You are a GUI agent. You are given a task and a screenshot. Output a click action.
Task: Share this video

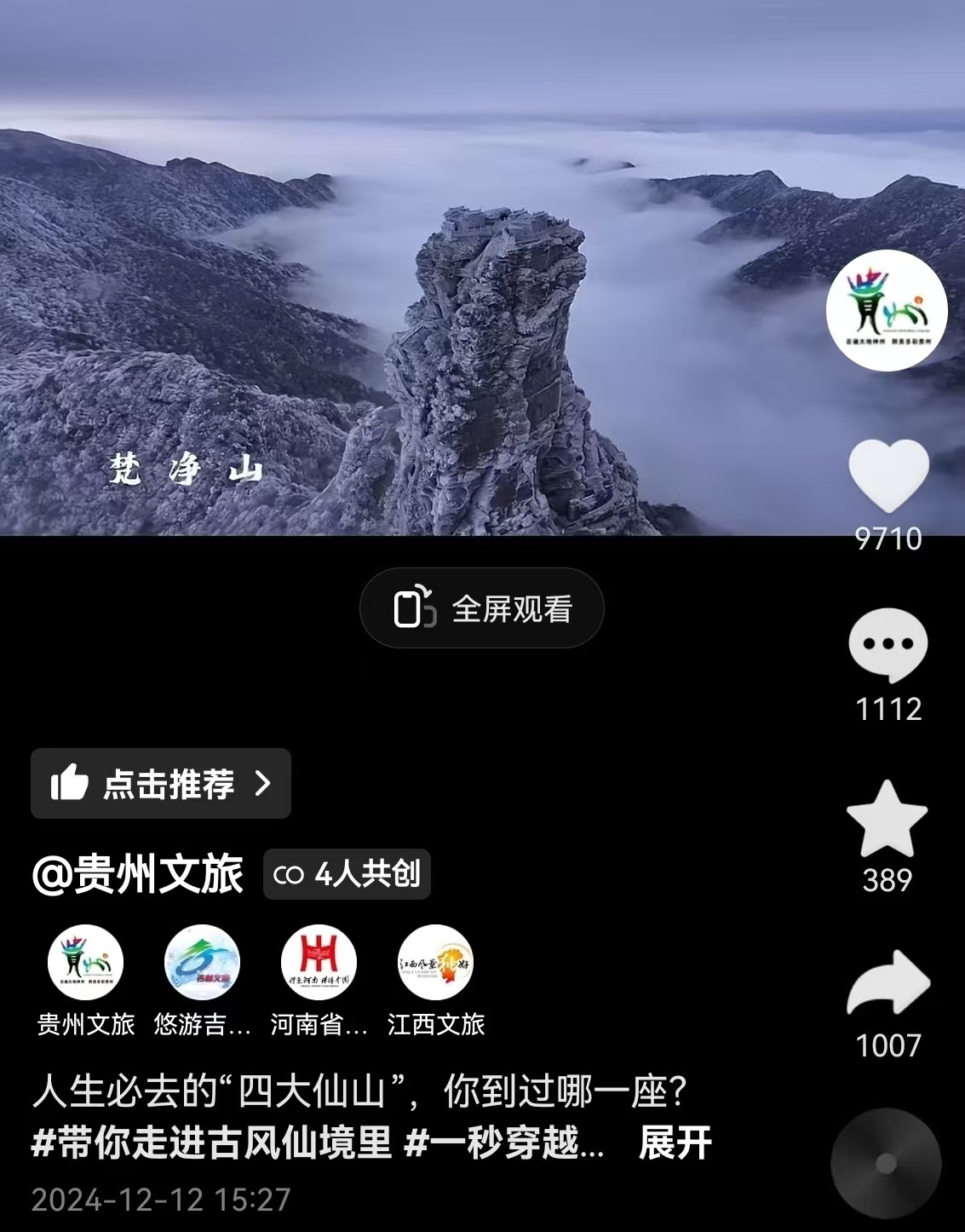coord(887,983)
